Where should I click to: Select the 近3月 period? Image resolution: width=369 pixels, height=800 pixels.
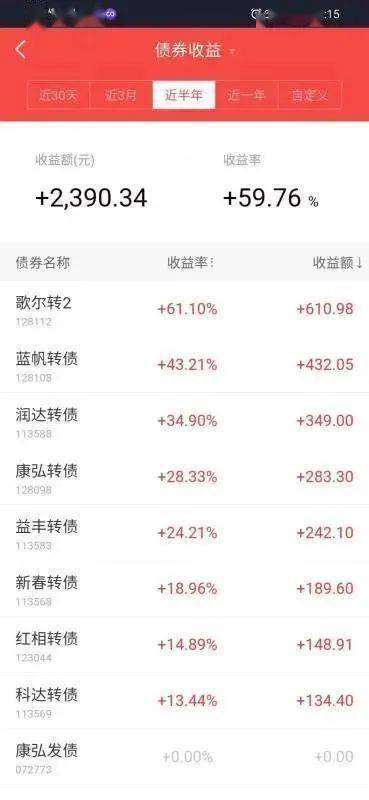point(121,95)
